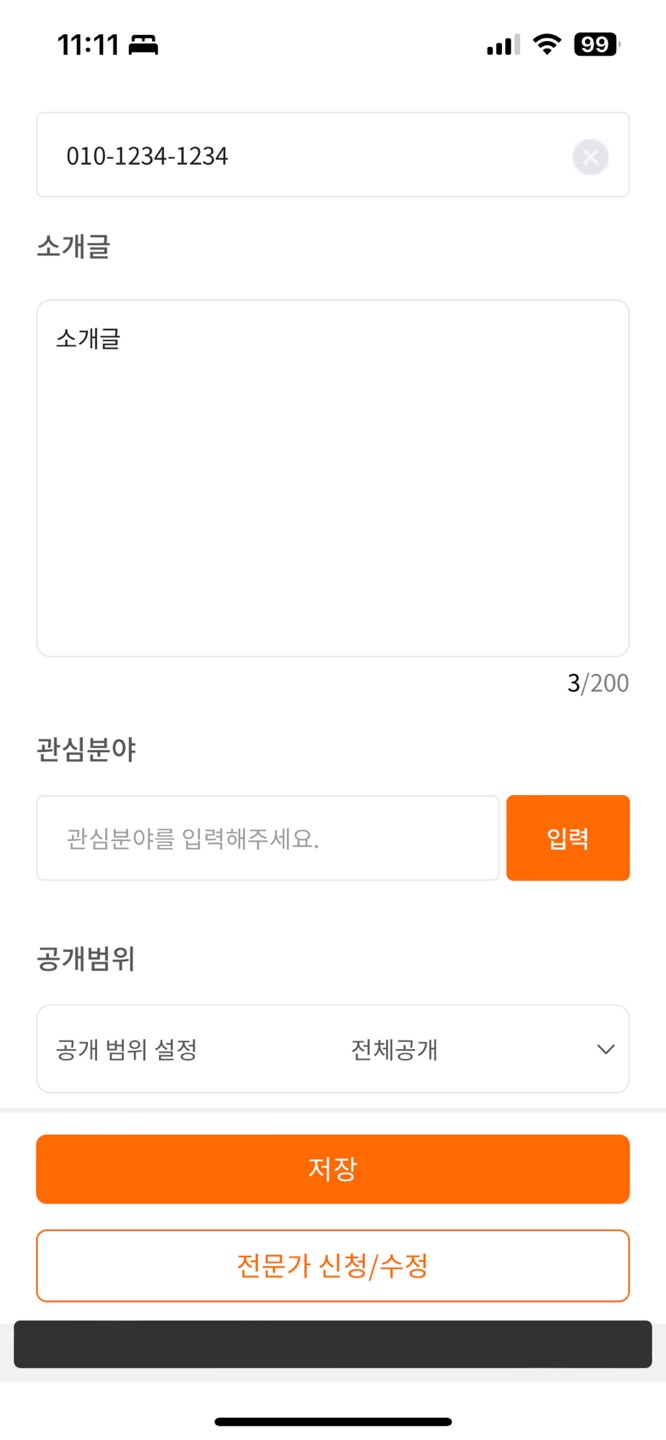This screenshot has width=666, height=1440.
Task: Open the 공개 범위 설정 dropdown
Action: click(332, 1049)
